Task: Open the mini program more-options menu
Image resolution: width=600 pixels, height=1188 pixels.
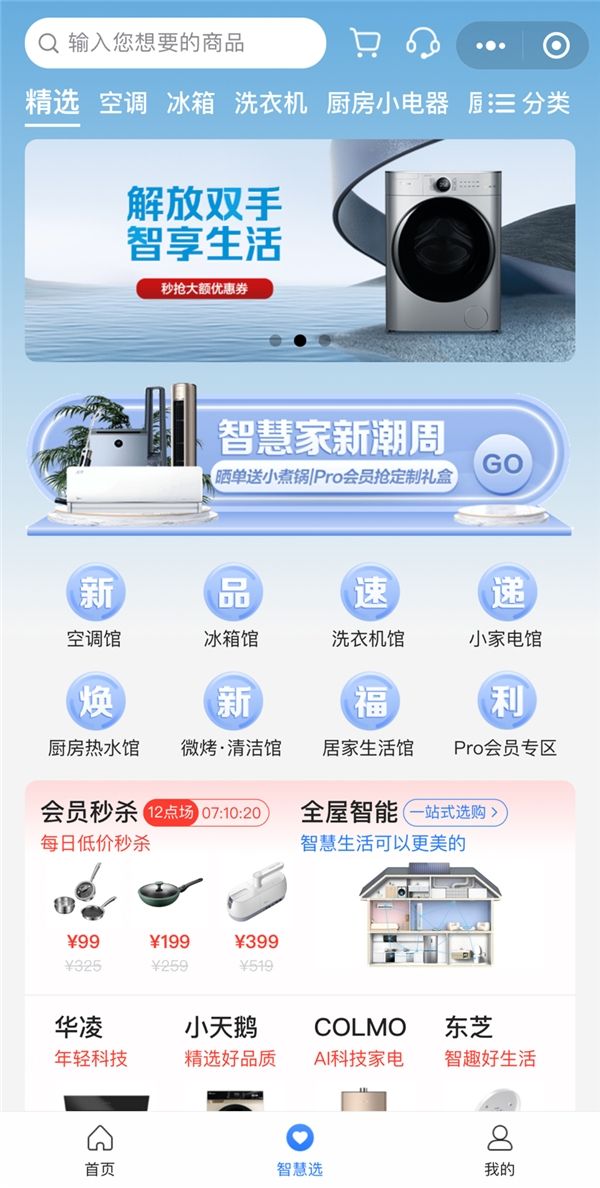Action: tap(491, 45)
